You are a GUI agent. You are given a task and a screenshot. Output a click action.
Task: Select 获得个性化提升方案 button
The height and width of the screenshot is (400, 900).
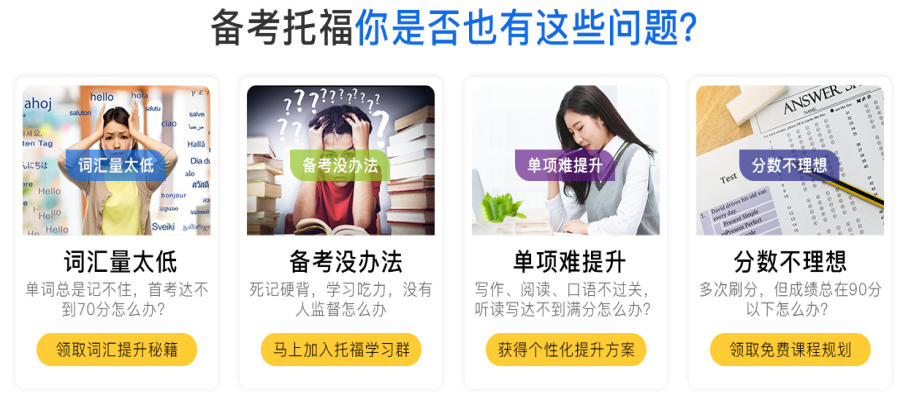566,349
